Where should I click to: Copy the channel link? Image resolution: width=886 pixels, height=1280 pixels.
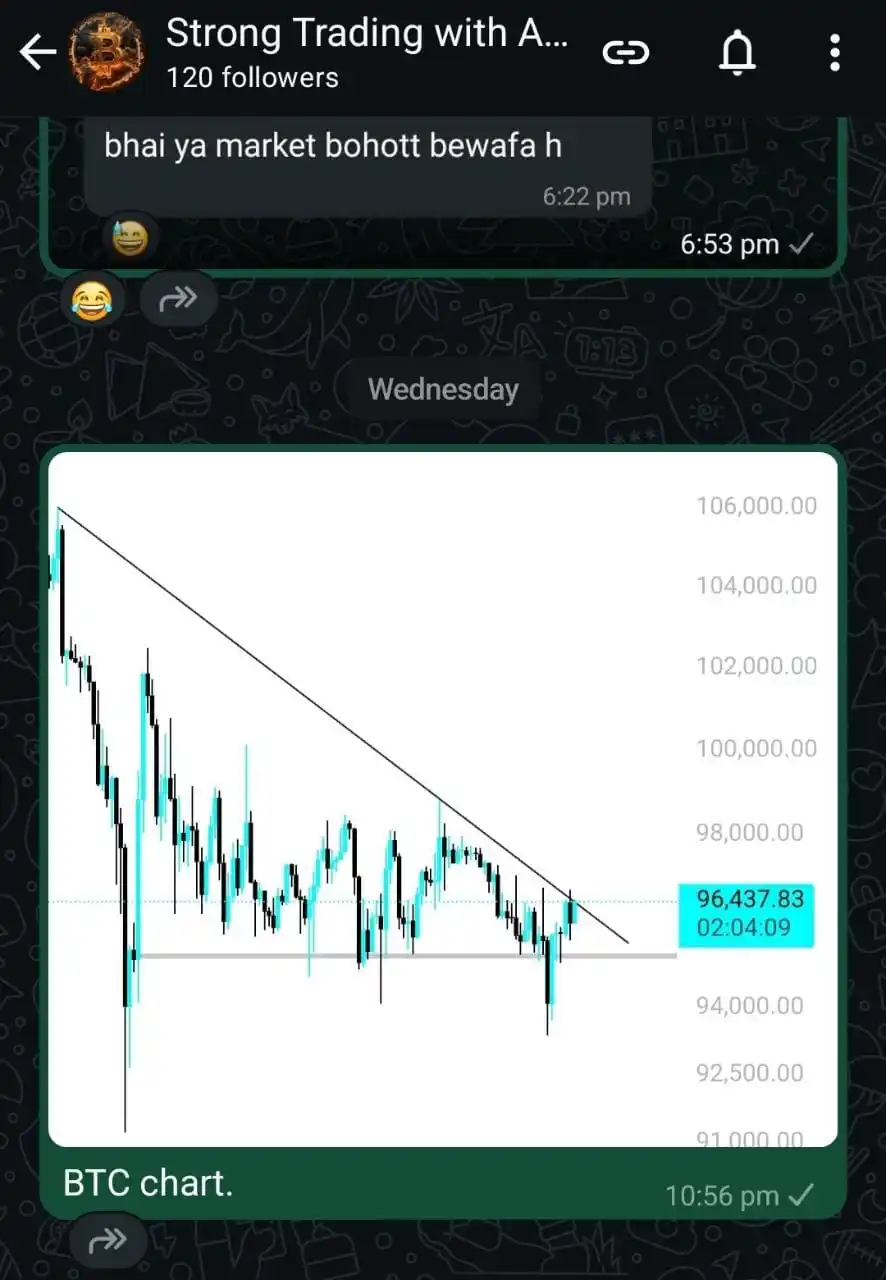626,53
